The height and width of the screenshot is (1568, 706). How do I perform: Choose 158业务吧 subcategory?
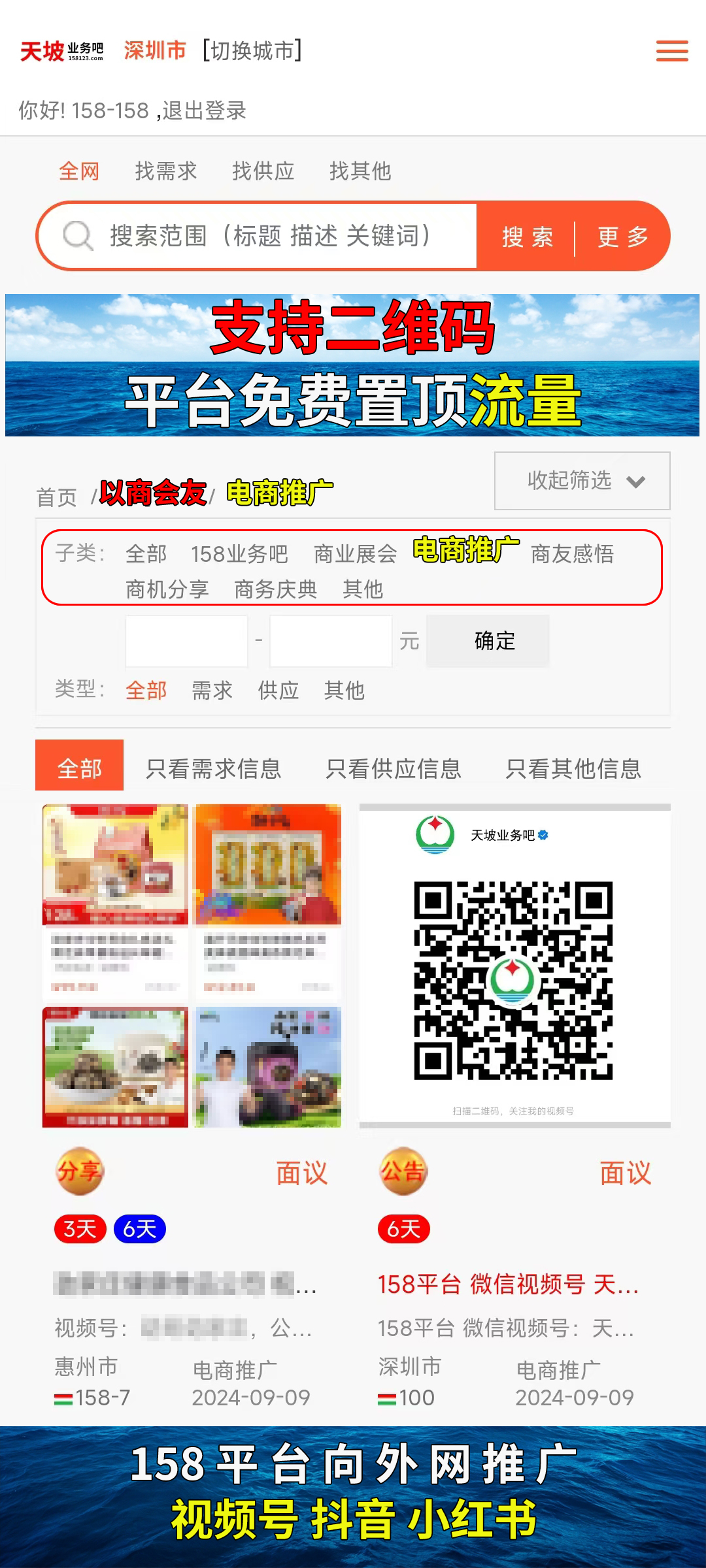pyautogui.click(x=239, y=554)
